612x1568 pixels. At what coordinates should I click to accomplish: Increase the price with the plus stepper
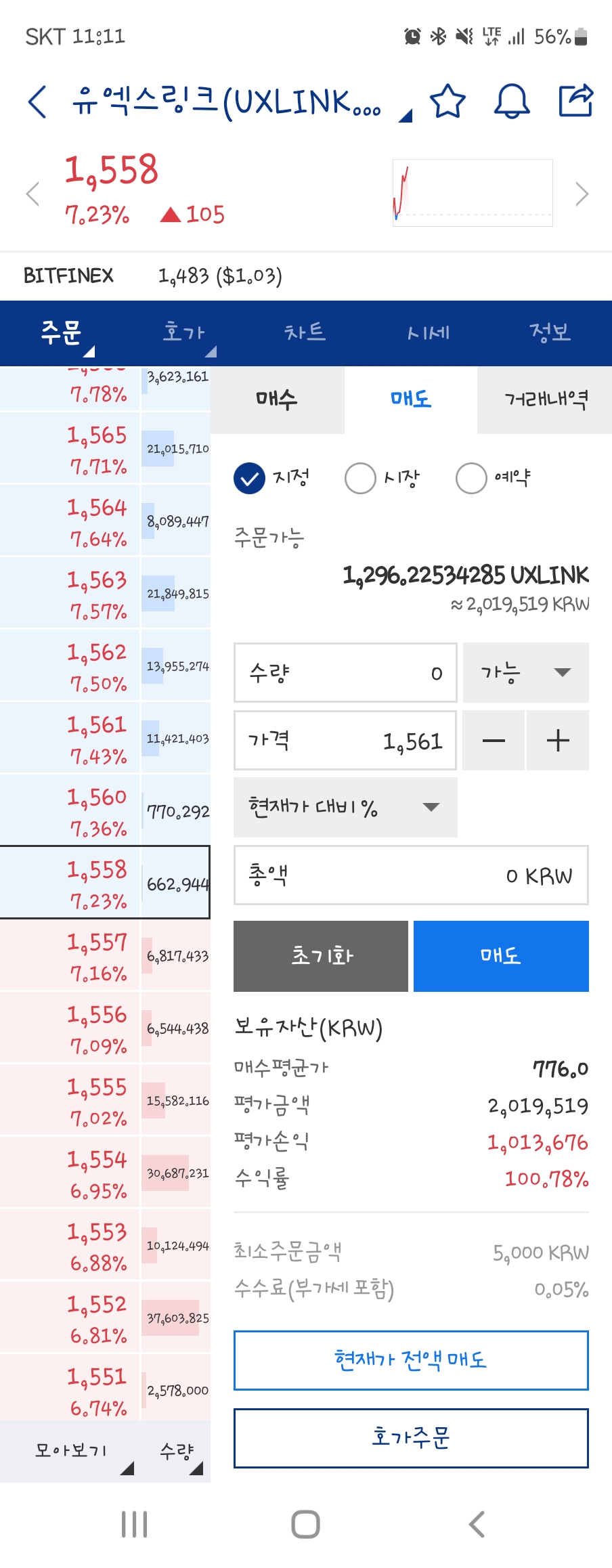pos(558,741)
